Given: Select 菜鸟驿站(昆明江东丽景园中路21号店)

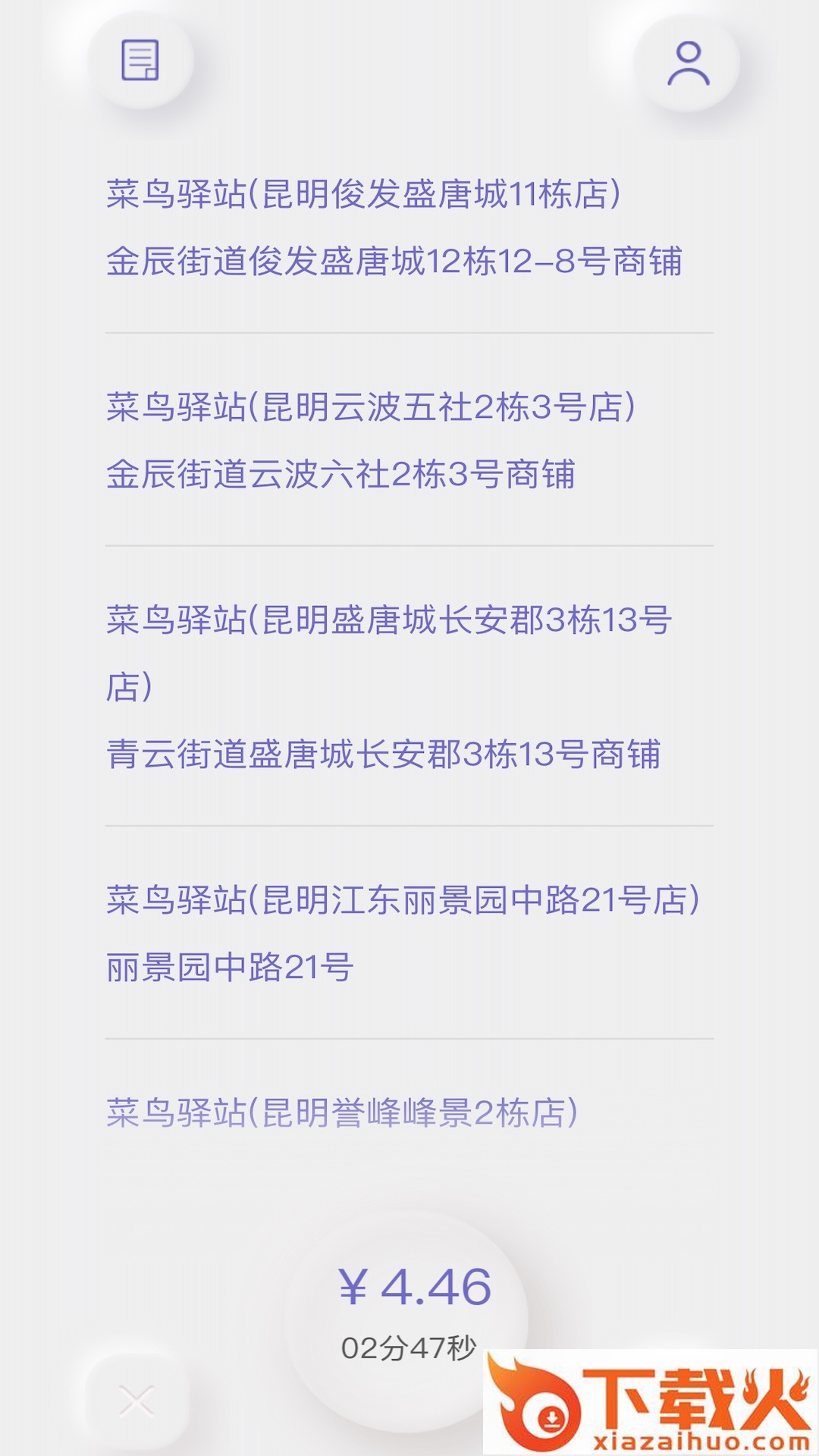Looking at the screenshot, I should point(403,901).
